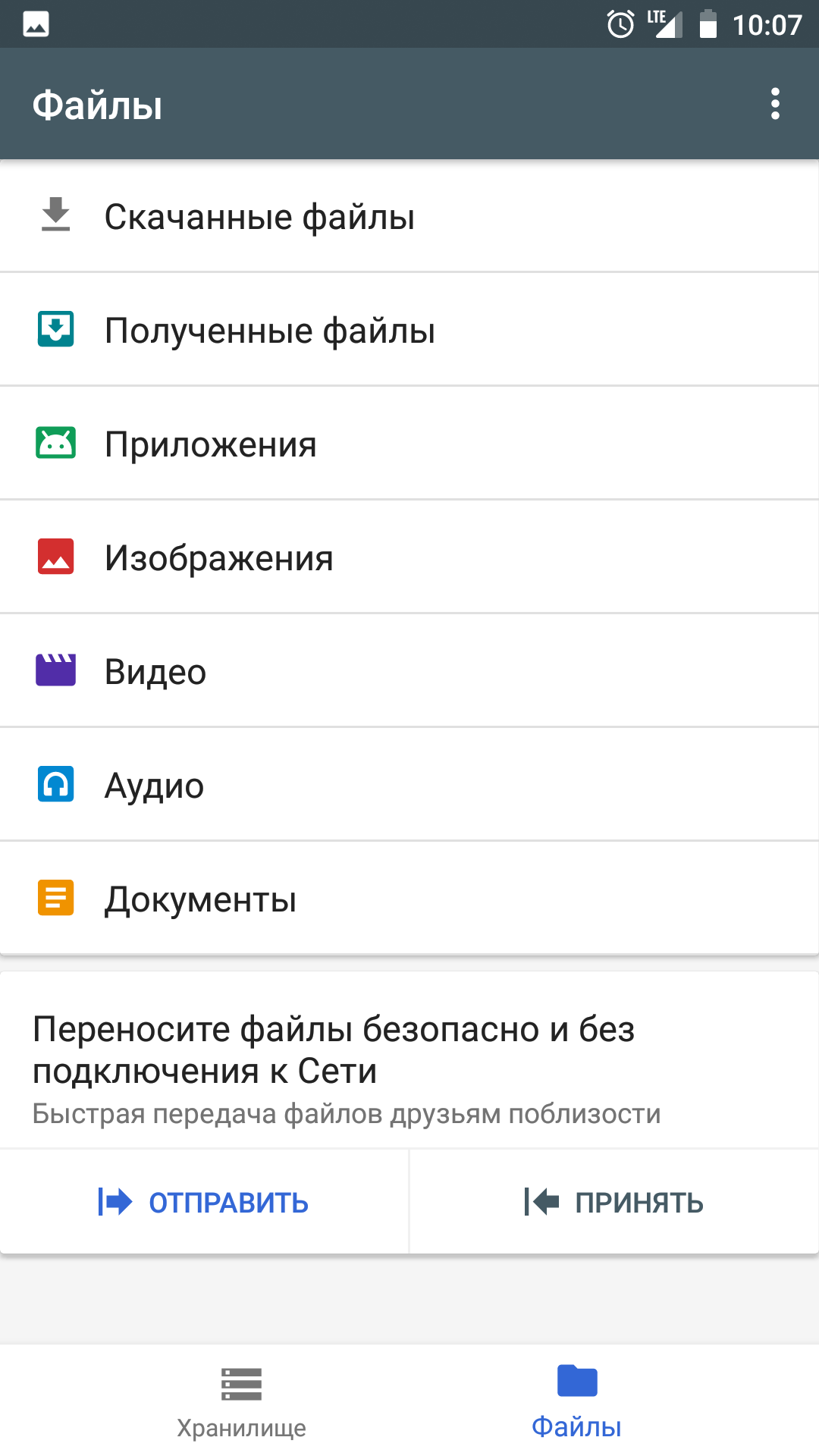The width and height of the screenshot is (819, 1456).
Task: Tap the Принять button
Action: coord(614,1202)
